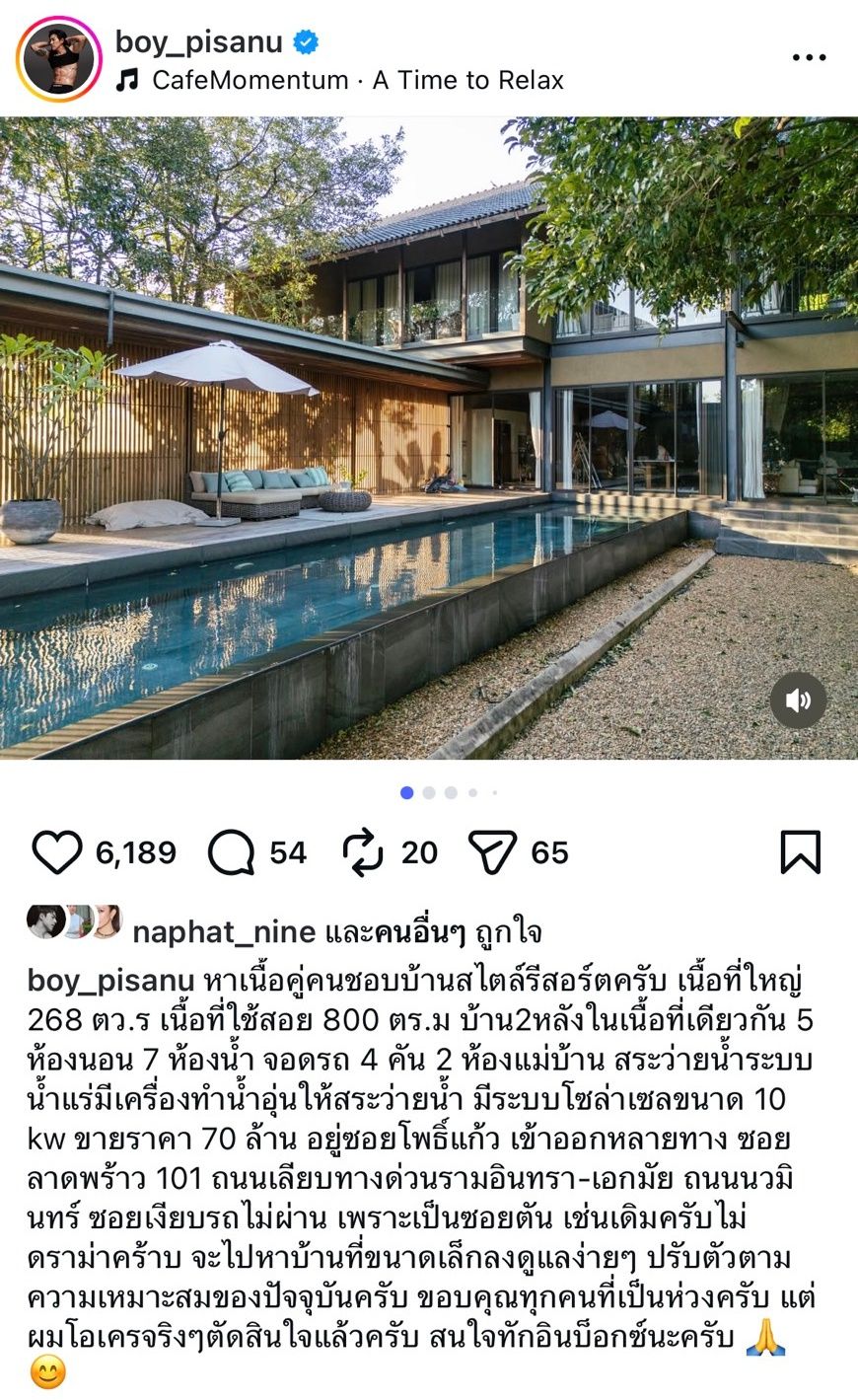Open the post's three-dot options menu

pyautogui.click(x=809, y=58)
